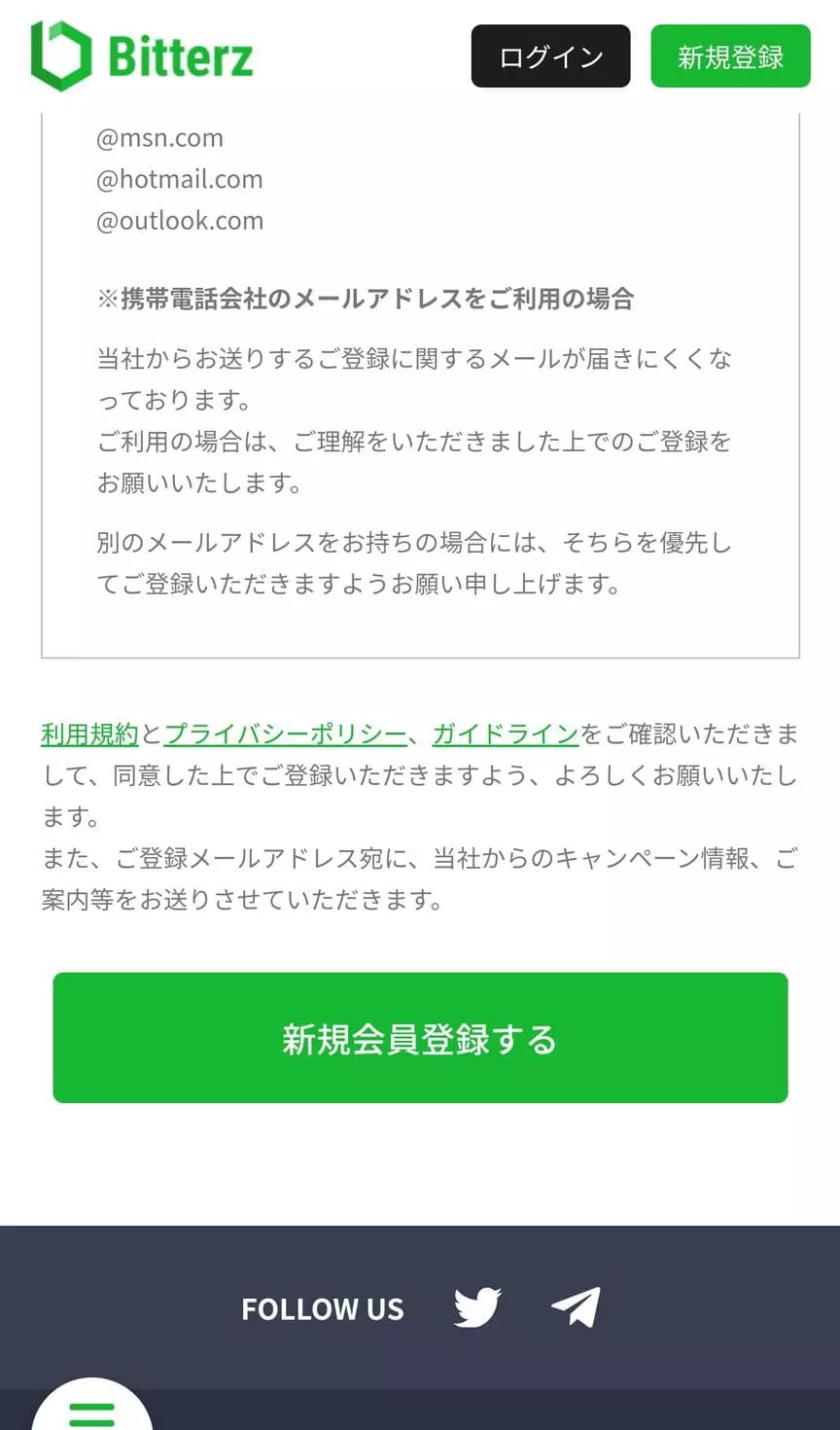
Task: Open the ガイドライン link
Action: (x=506, y=733)
